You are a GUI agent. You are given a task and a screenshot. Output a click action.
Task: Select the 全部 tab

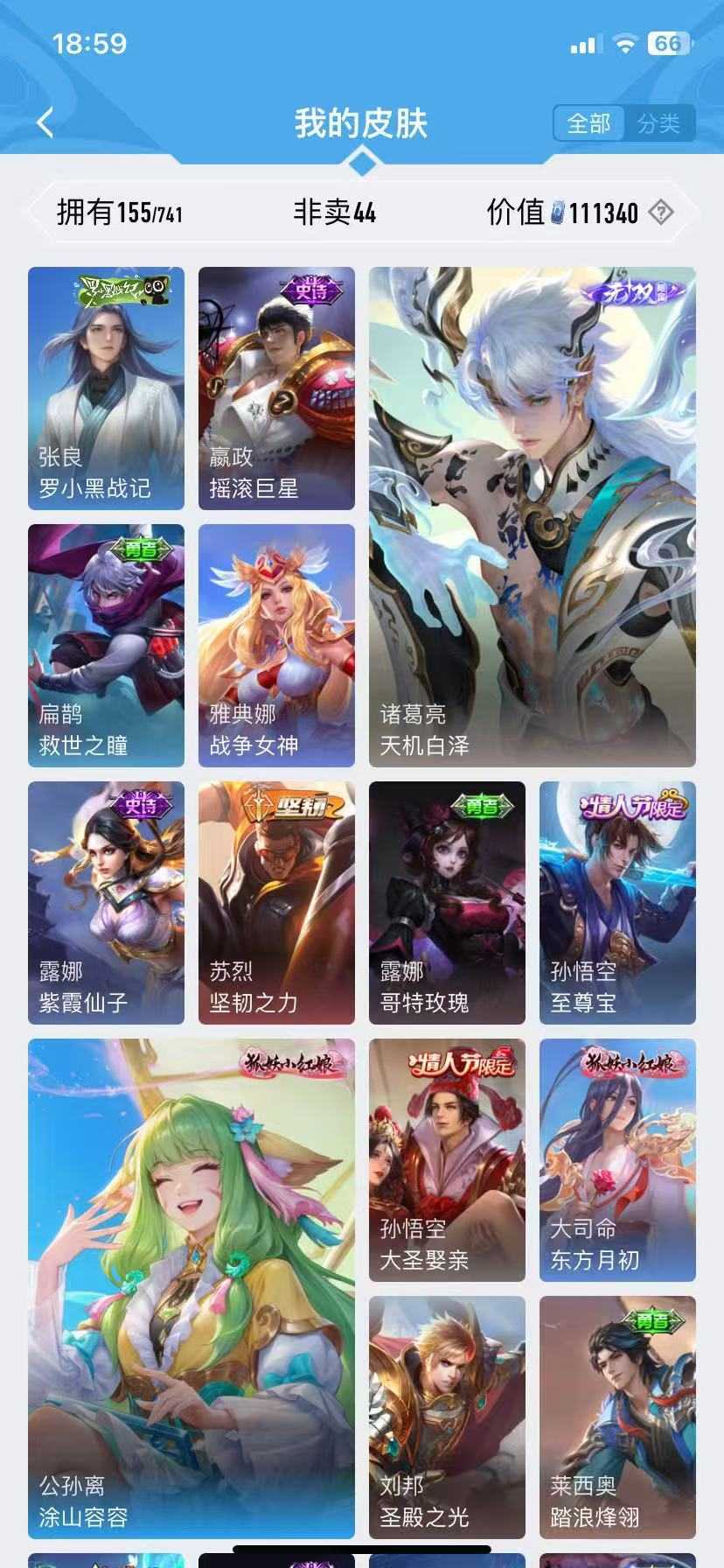588,123
